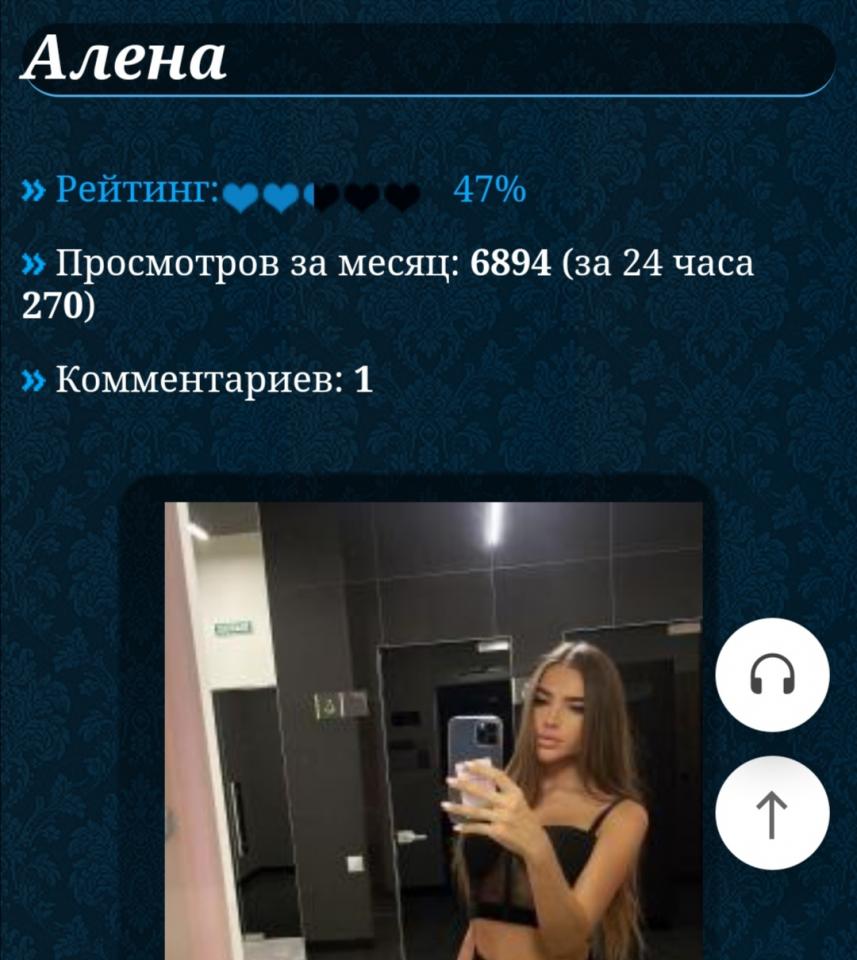
Task: Tap the scroll-to-top arrow button
Action: tap(772, 813)
